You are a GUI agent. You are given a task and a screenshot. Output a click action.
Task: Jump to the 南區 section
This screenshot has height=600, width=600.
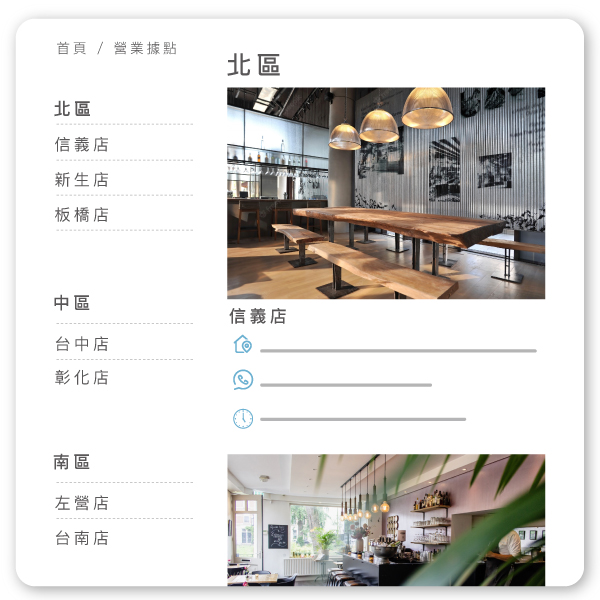click(72, 462)
